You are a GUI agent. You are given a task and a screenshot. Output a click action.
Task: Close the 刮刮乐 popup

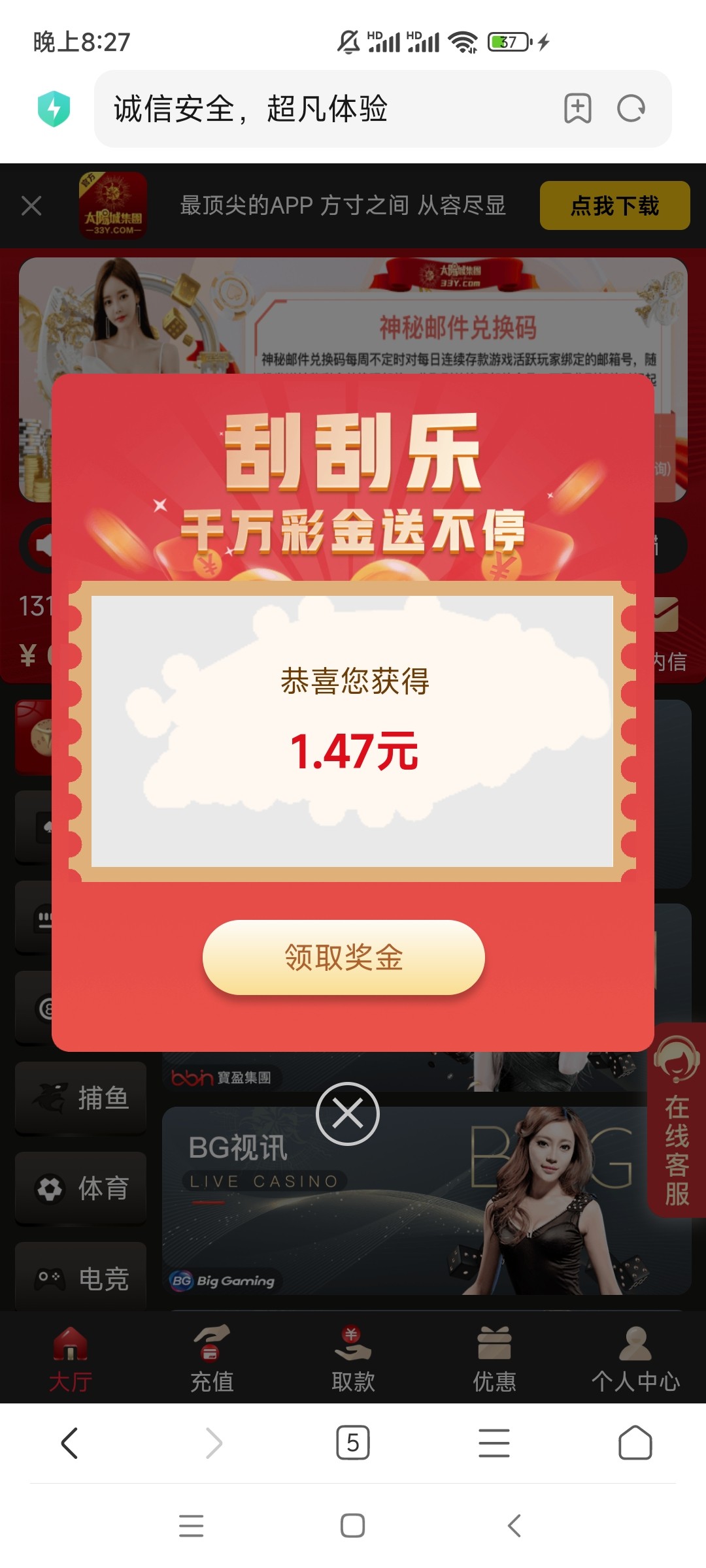point(347,1113)
